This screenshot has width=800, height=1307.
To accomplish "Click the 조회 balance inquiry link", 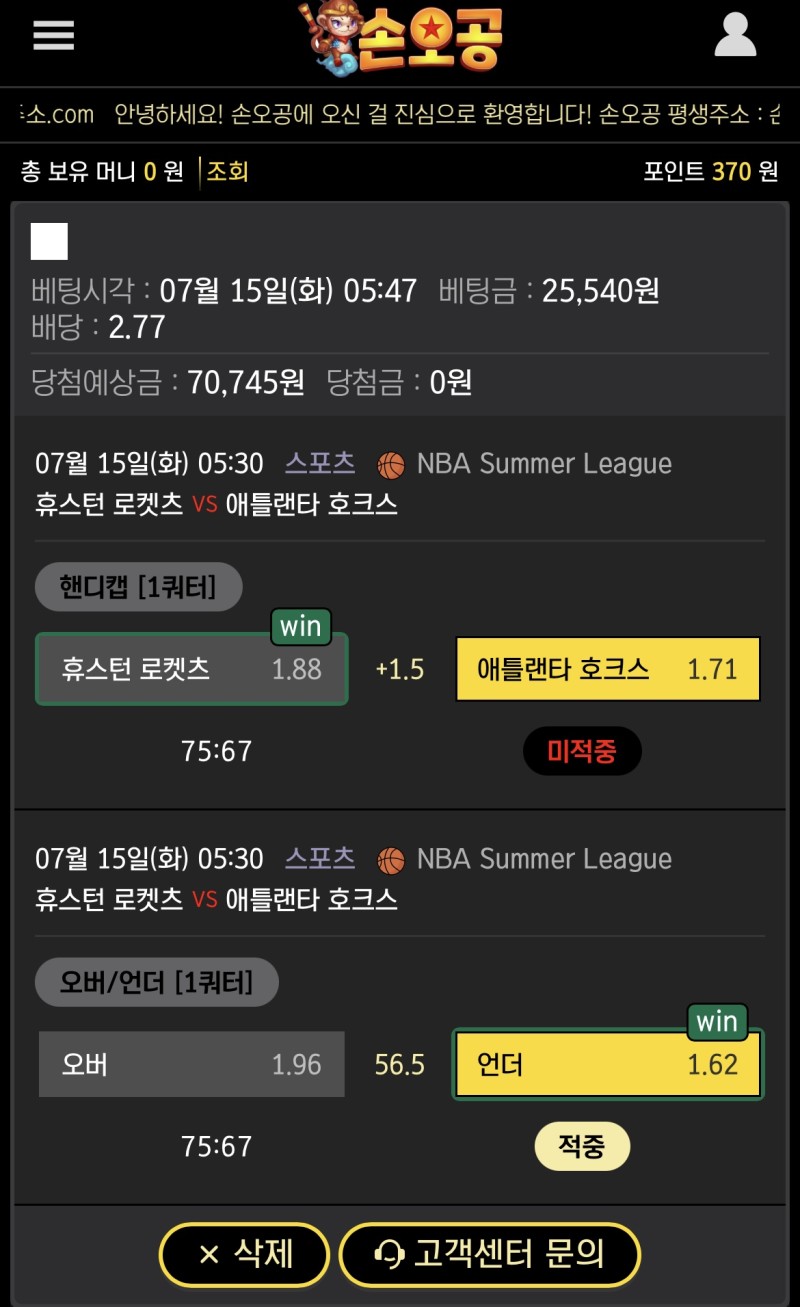I will tap(228, 171).
